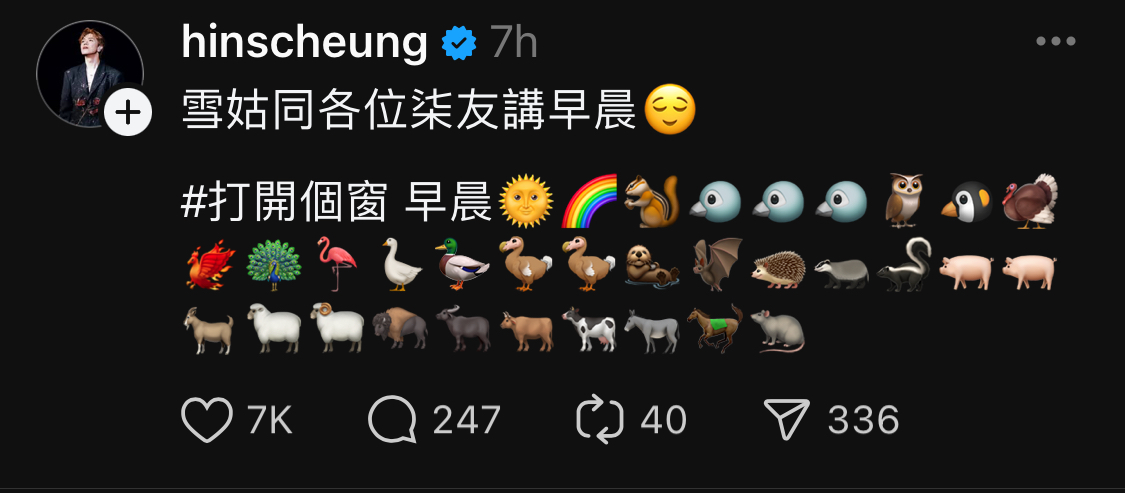Viewport: 1125px width, 493px height.
Task: Like hinscheung's post
Action: [x=207, y=420]
